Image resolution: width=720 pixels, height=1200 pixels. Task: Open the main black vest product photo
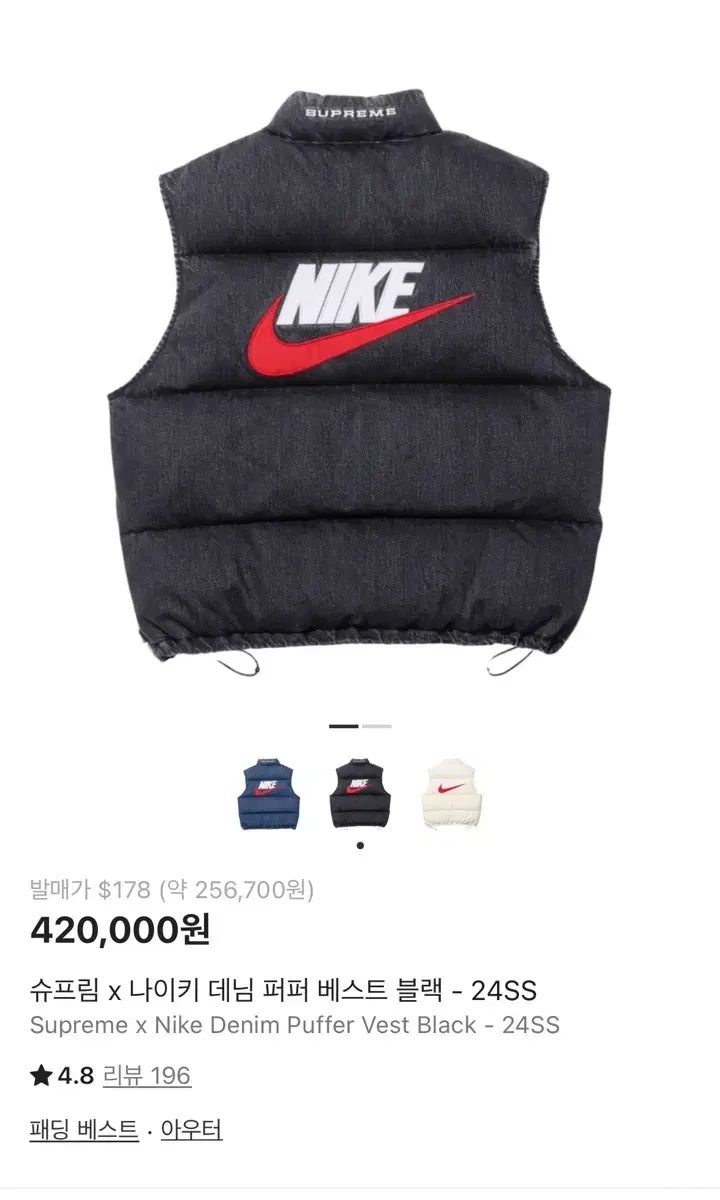360,380
